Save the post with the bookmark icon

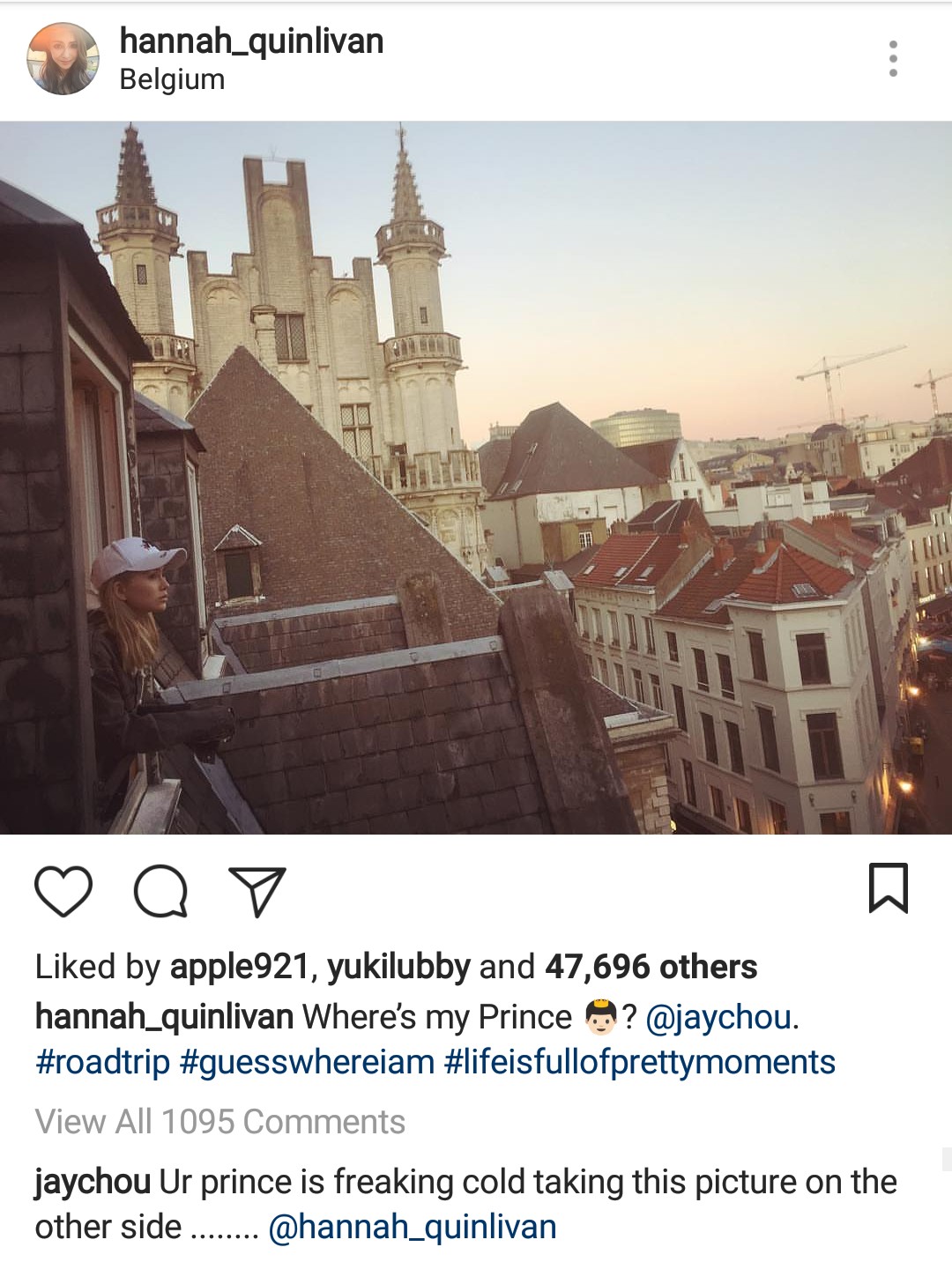[x=888, y=888]
